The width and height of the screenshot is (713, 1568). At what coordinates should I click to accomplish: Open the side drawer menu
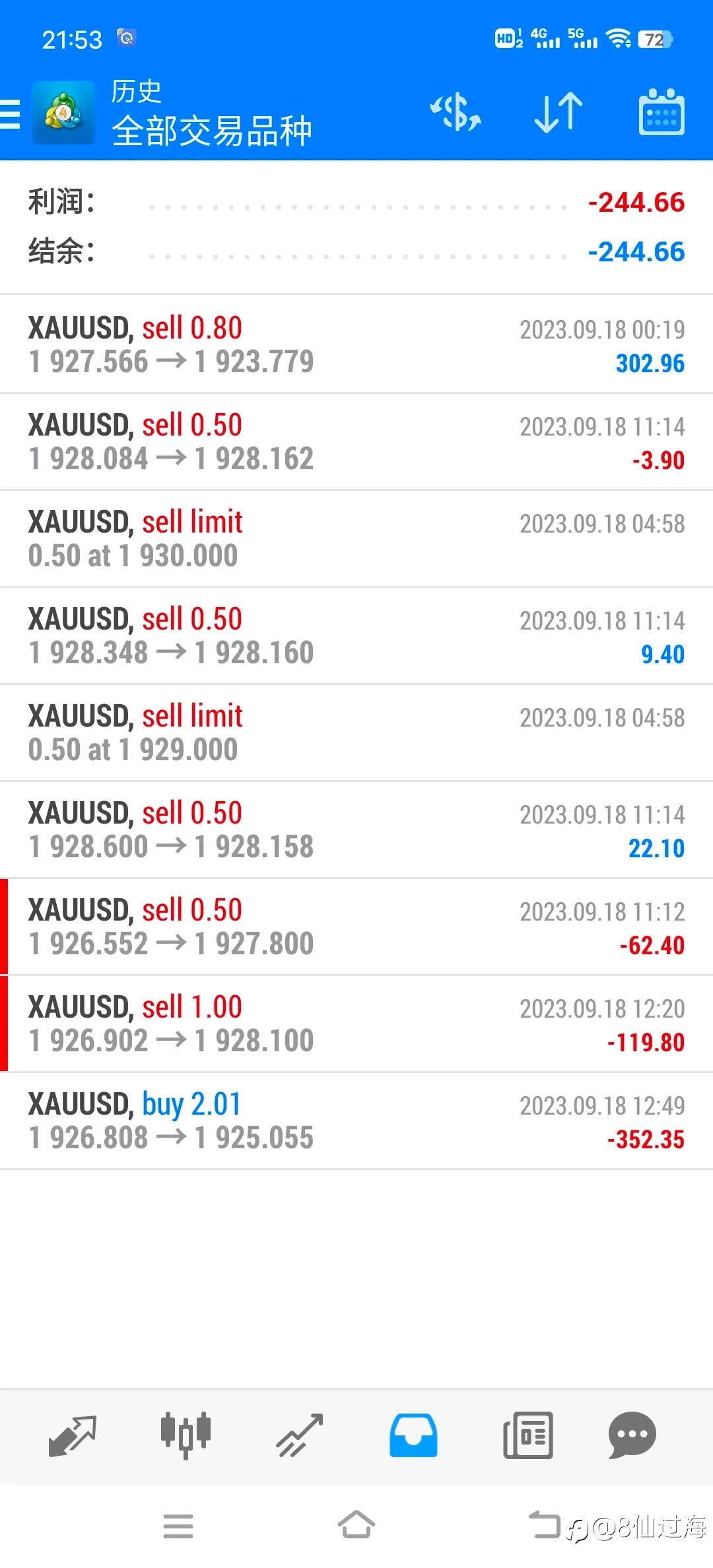[11, 114]
